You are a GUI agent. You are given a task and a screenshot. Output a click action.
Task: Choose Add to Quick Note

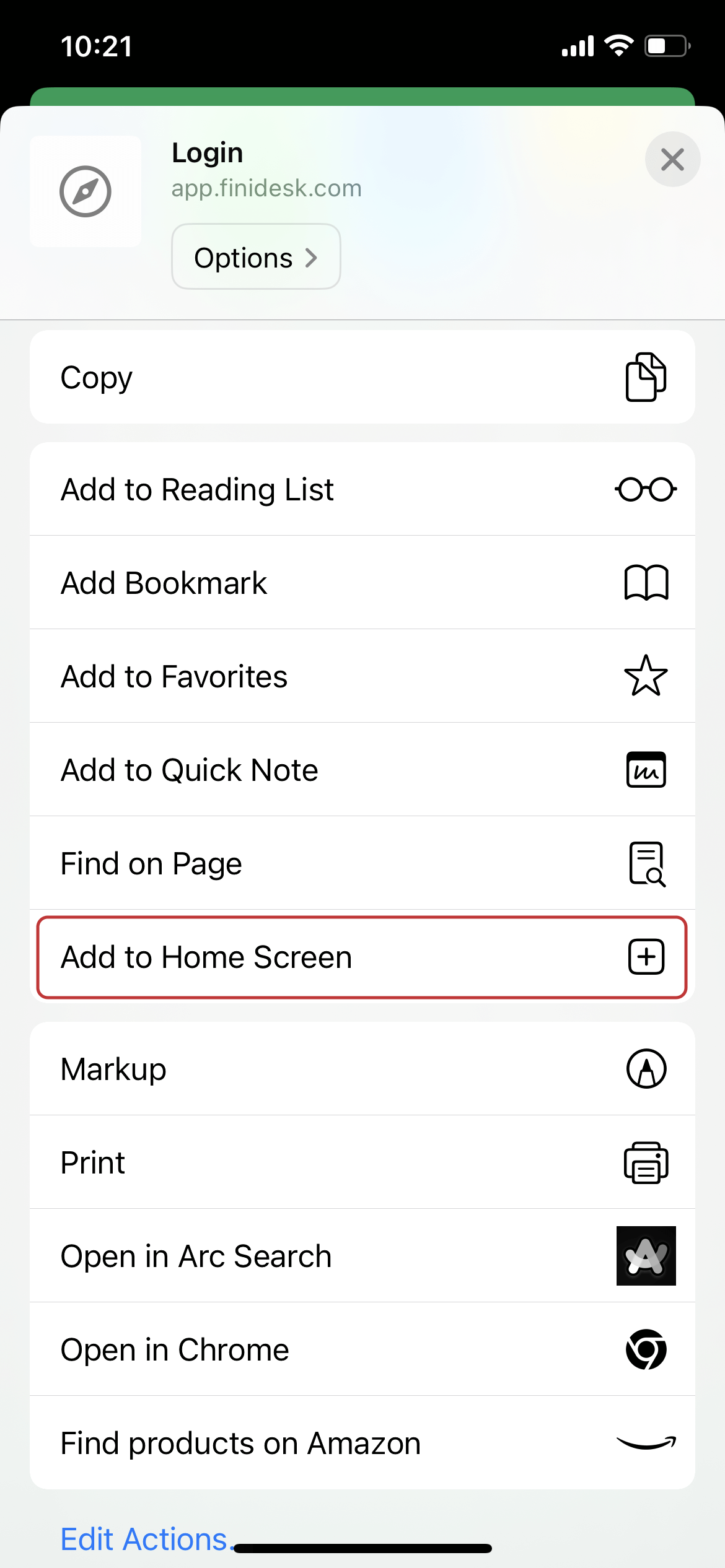[362, 769]
